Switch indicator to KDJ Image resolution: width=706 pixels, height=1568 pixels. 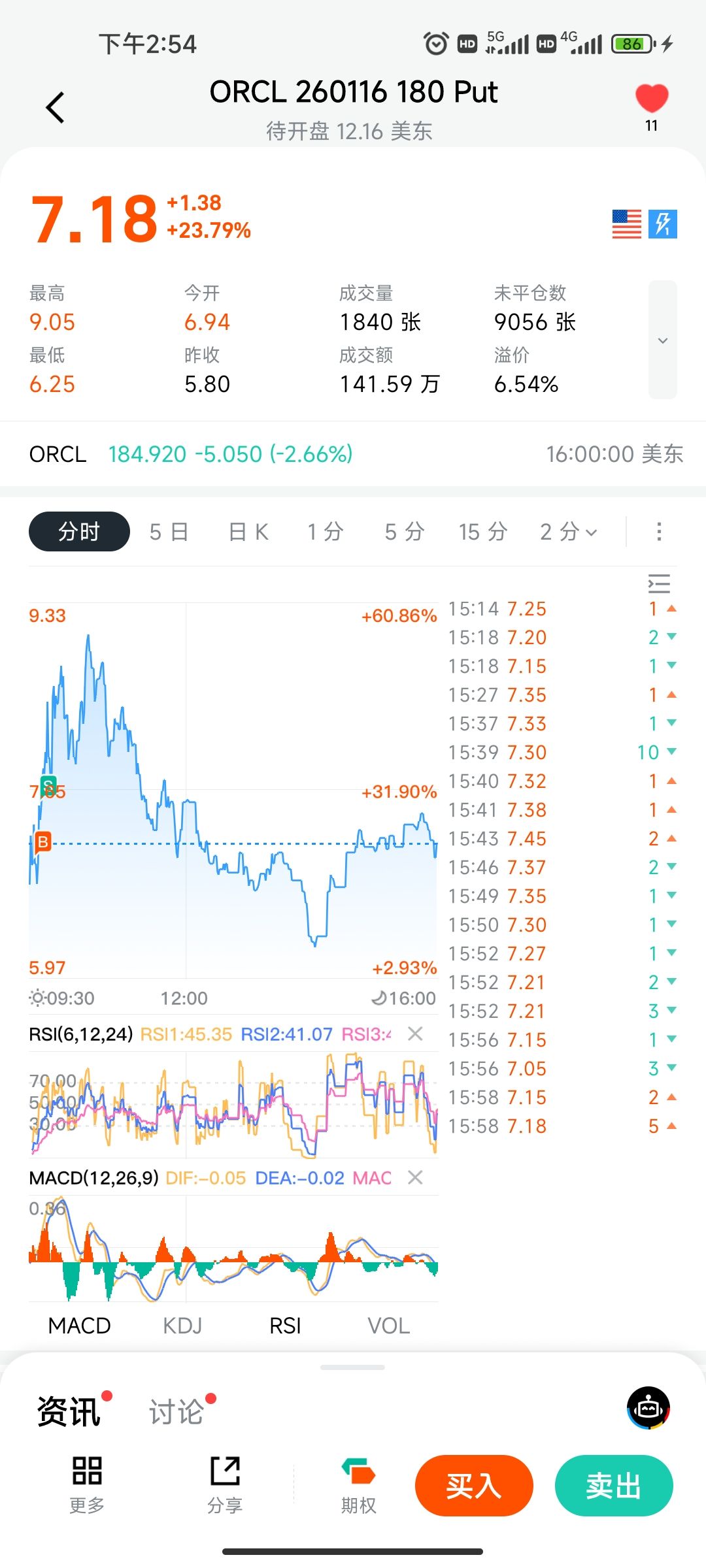182,1326
